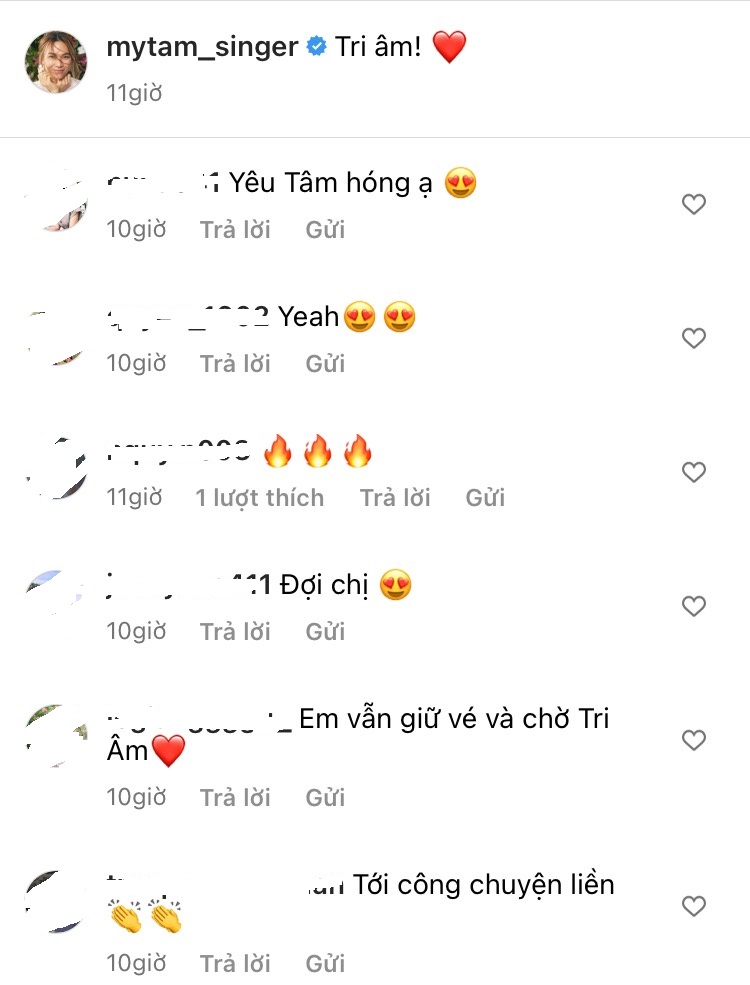Heart the "Đợi chị" comment

(x=693, y=604)
